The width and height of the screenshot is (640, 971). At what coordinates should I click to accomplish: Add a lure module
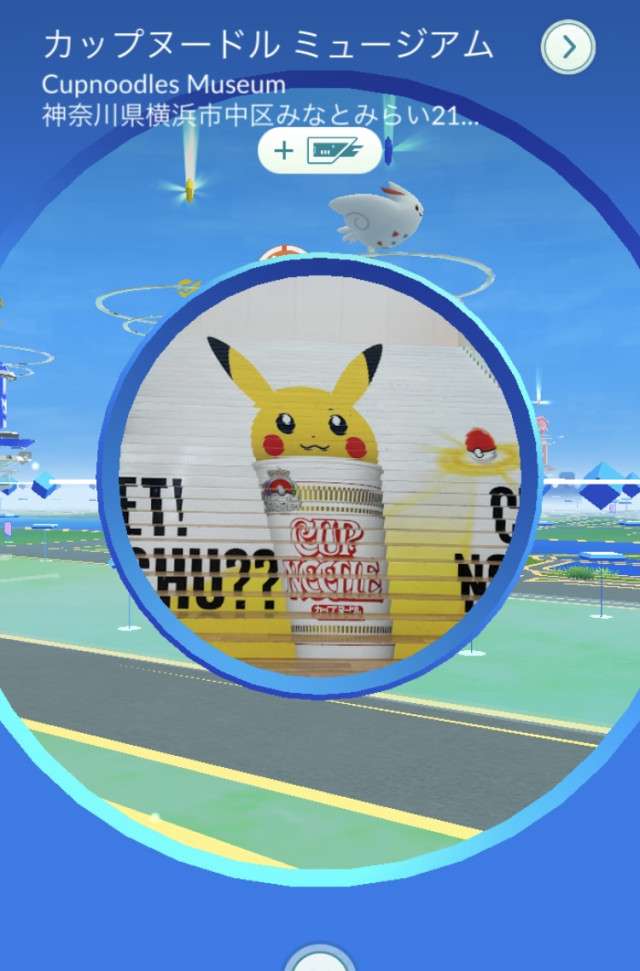tap(318, 151)
